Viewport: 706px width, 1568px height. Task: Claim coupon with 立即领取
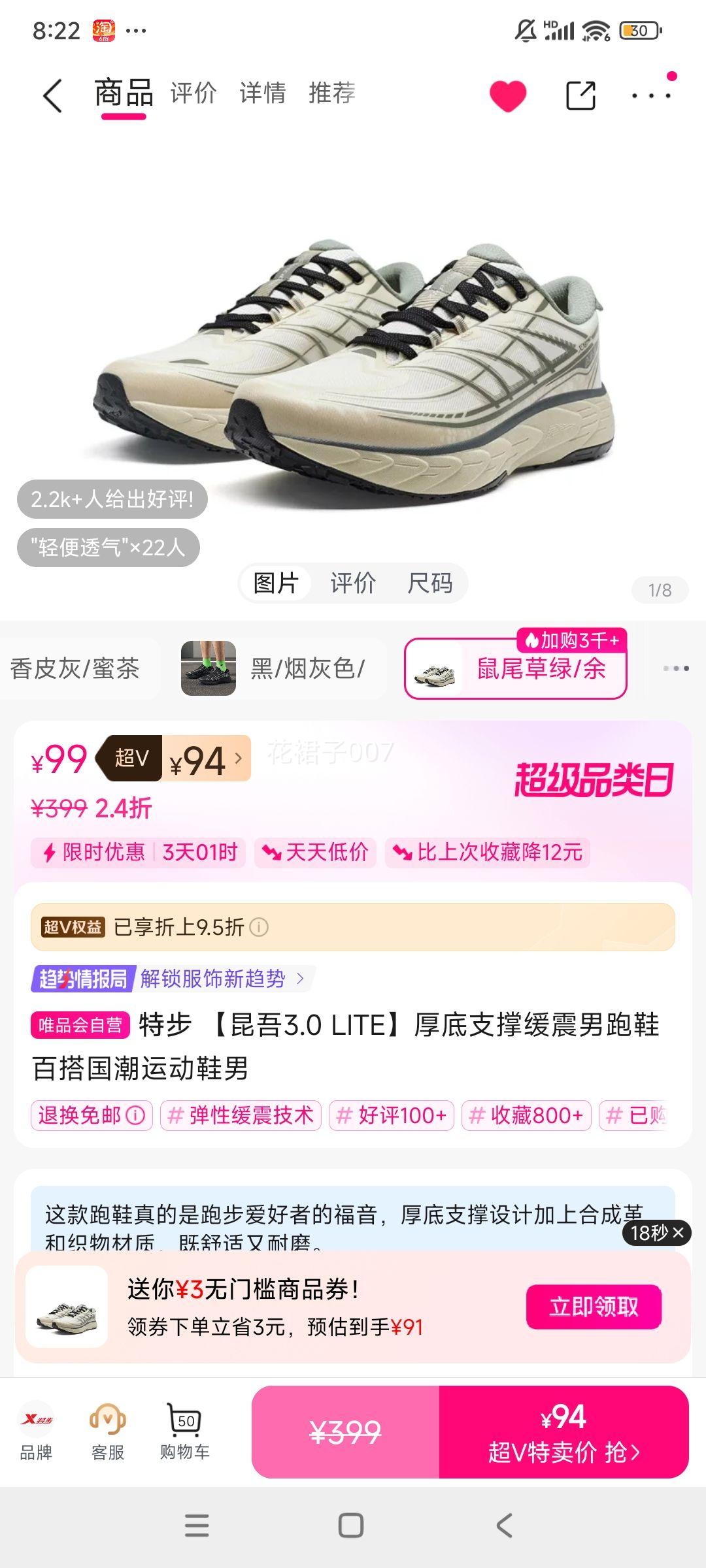594,1307
